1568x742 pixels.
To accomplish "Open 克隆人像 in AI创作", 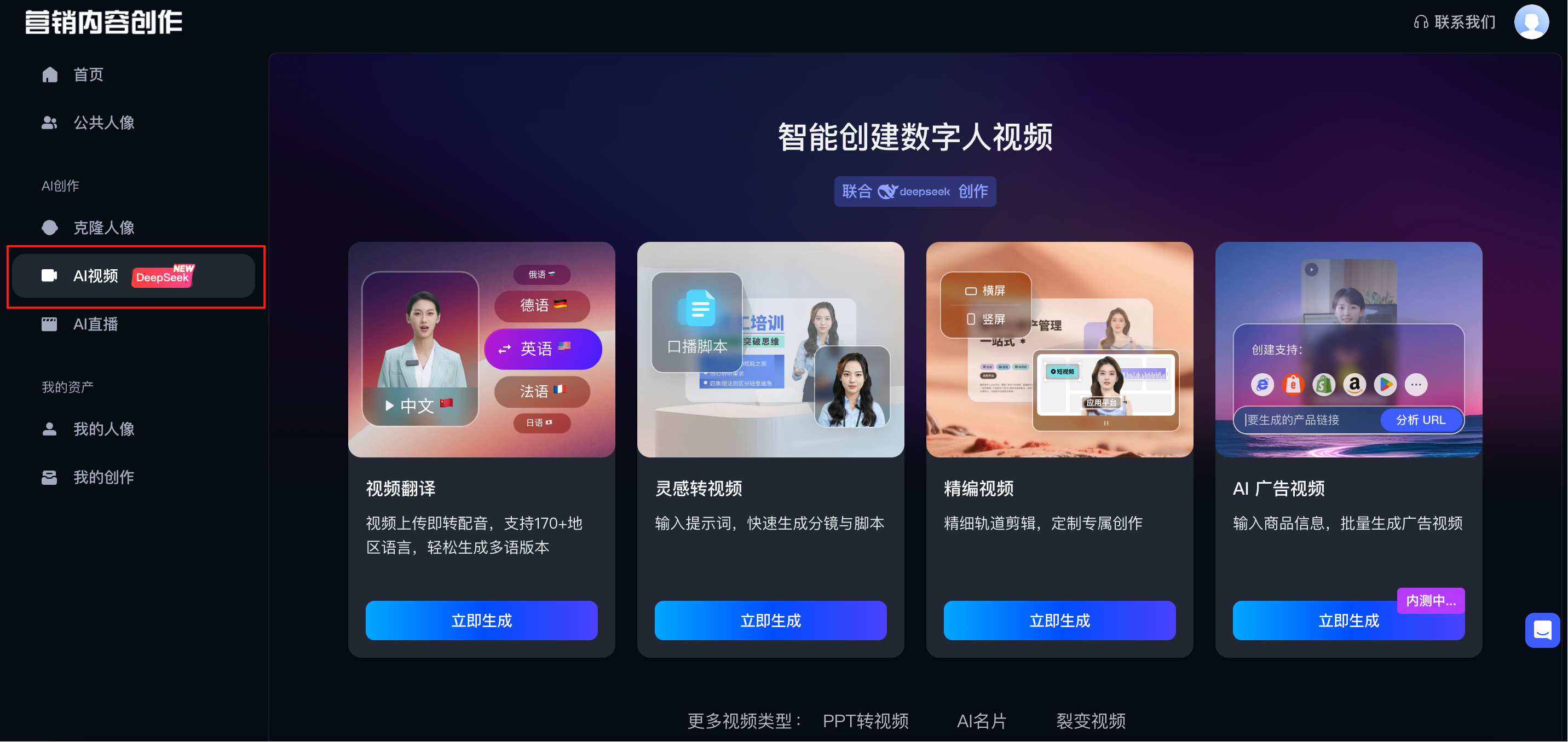I will coord(102,228).
